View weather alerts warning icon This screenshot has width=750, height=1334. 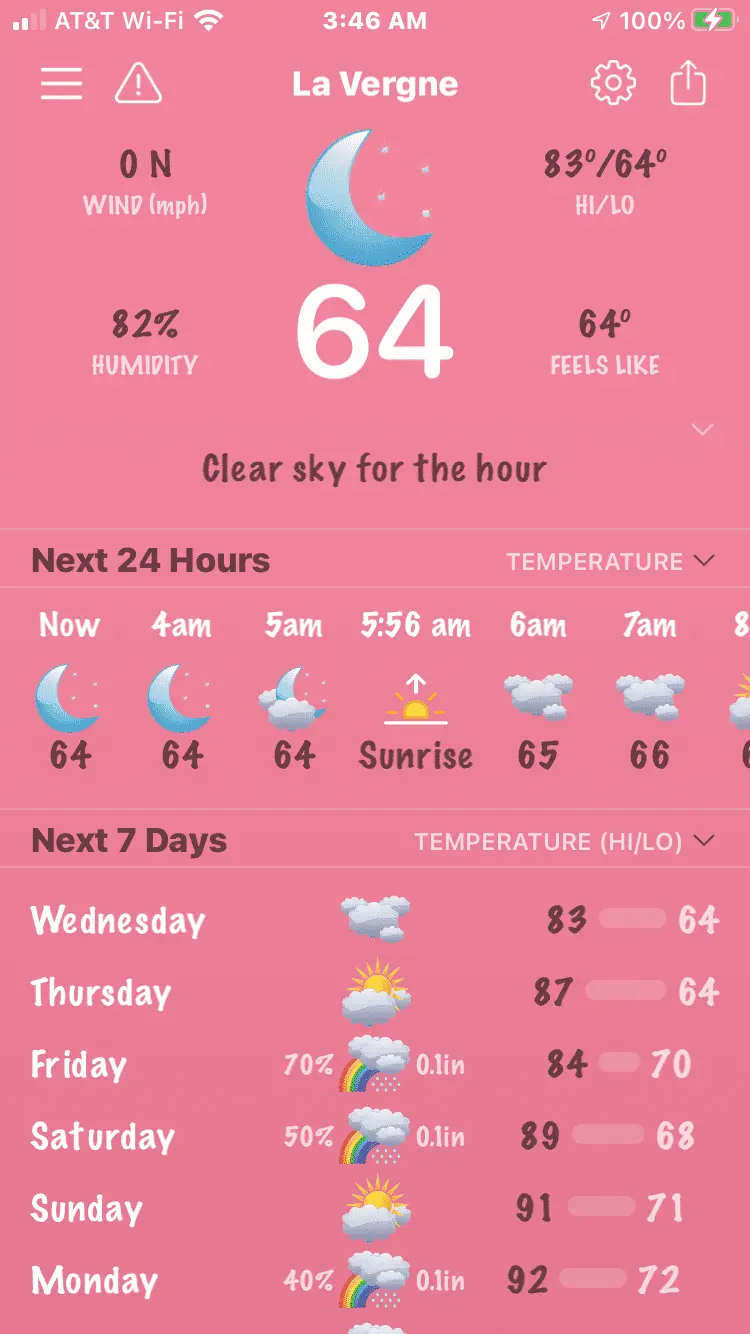[138, 84]
